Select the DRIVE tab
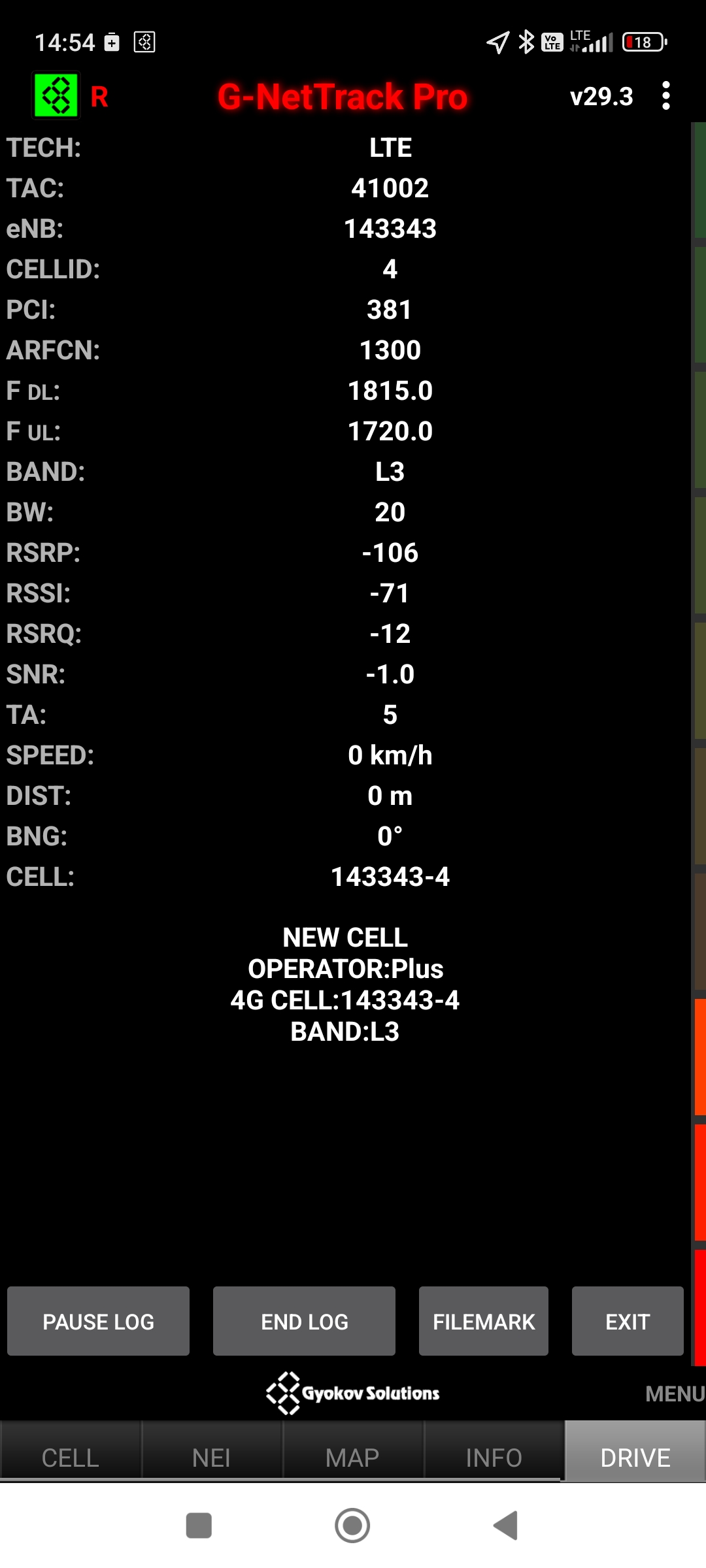 point(635,1457)
